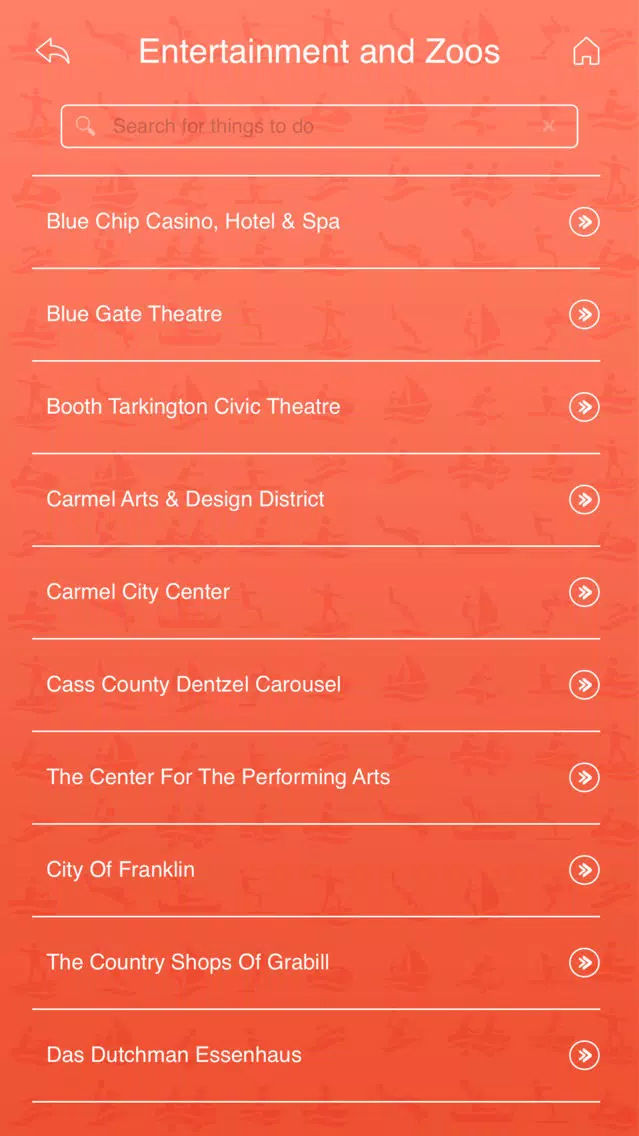Viewport: 639px width, 1136px height.
Task: View City Of Franklin details
Action: (x=316, y=870)
